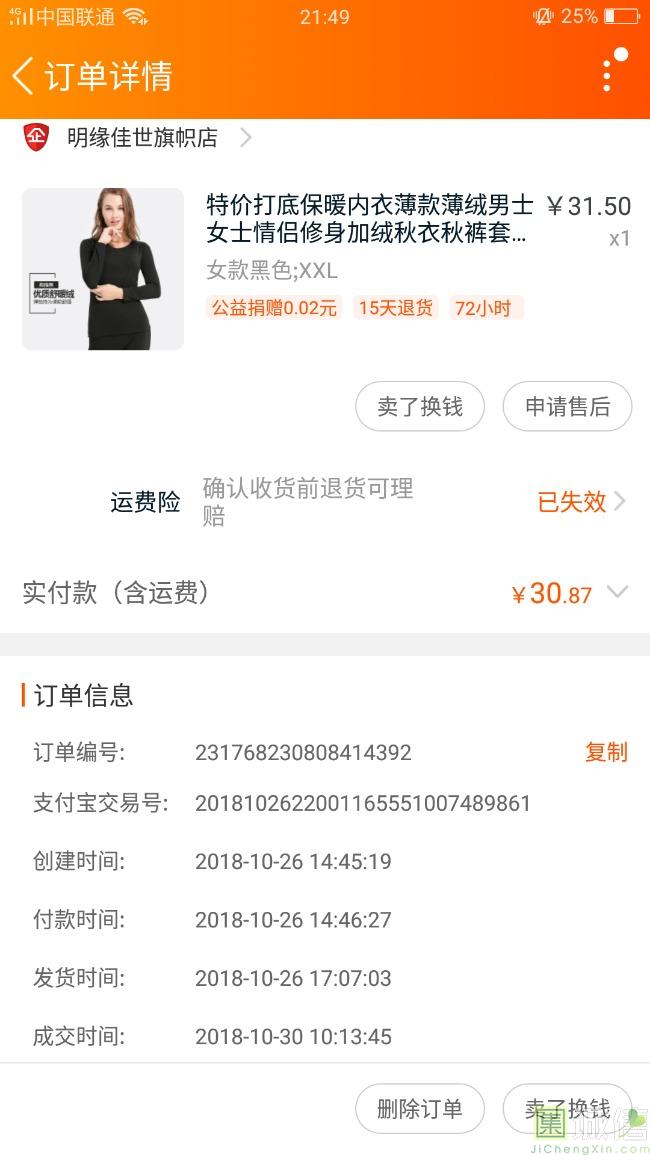Tap the 申请售后 button
Image resolution: width=650 pixels, height=1155 pixels.
pyautogui.click(x=567, y=407)
